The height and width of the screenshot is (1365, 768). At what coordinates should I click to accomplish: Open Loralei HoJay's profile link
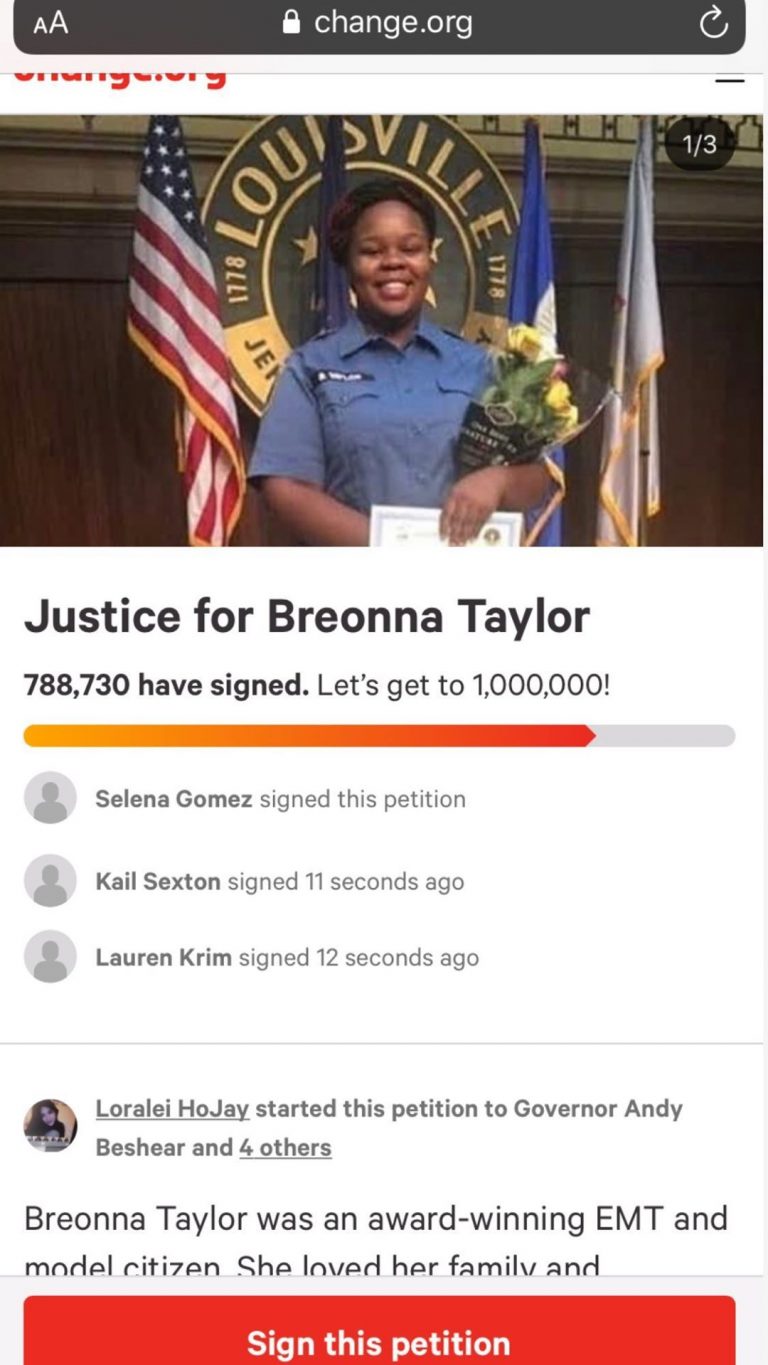(x=174, y=1108)
